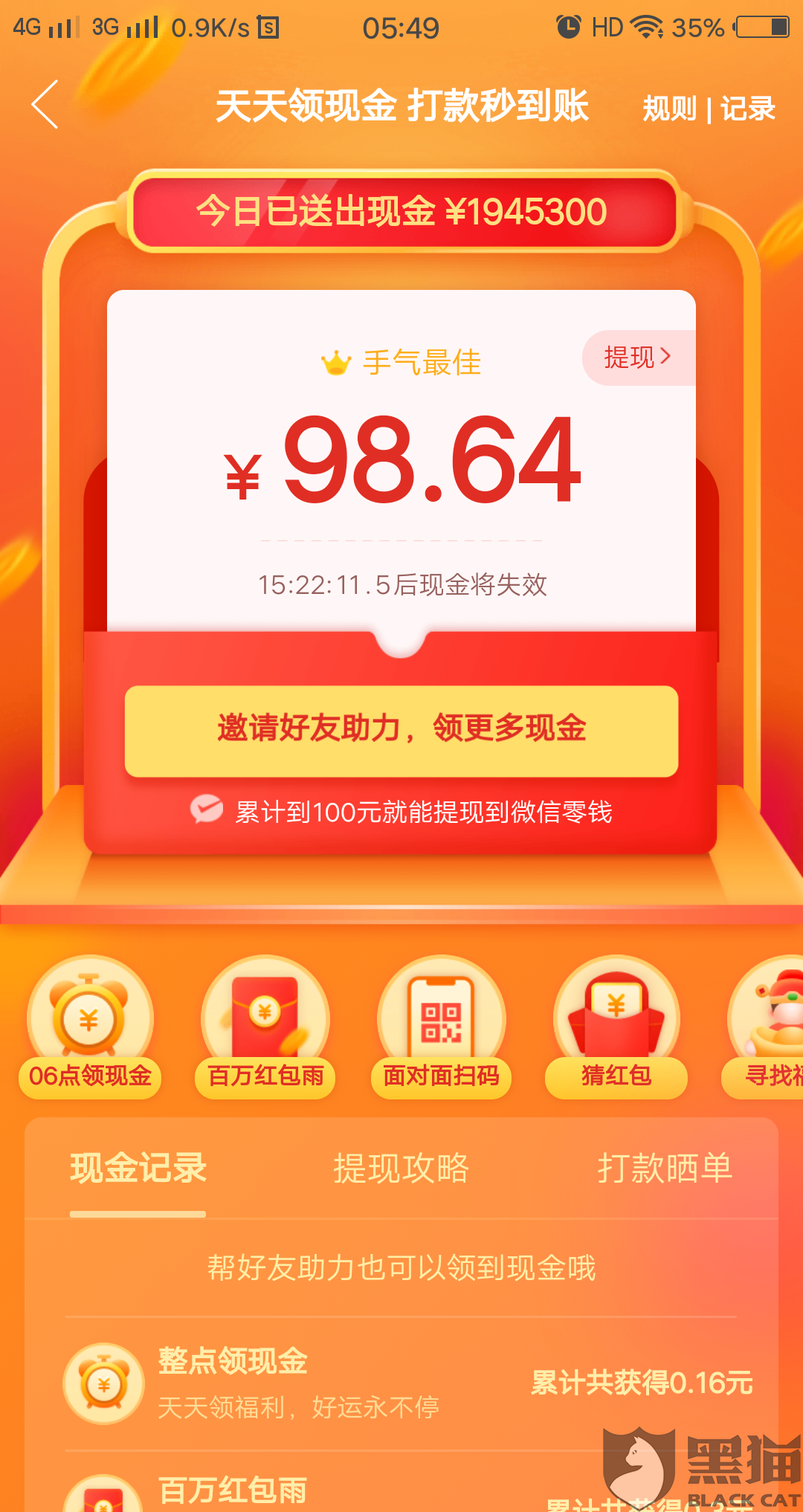Open 面对面扫码 scan feature

point(441,1026)
